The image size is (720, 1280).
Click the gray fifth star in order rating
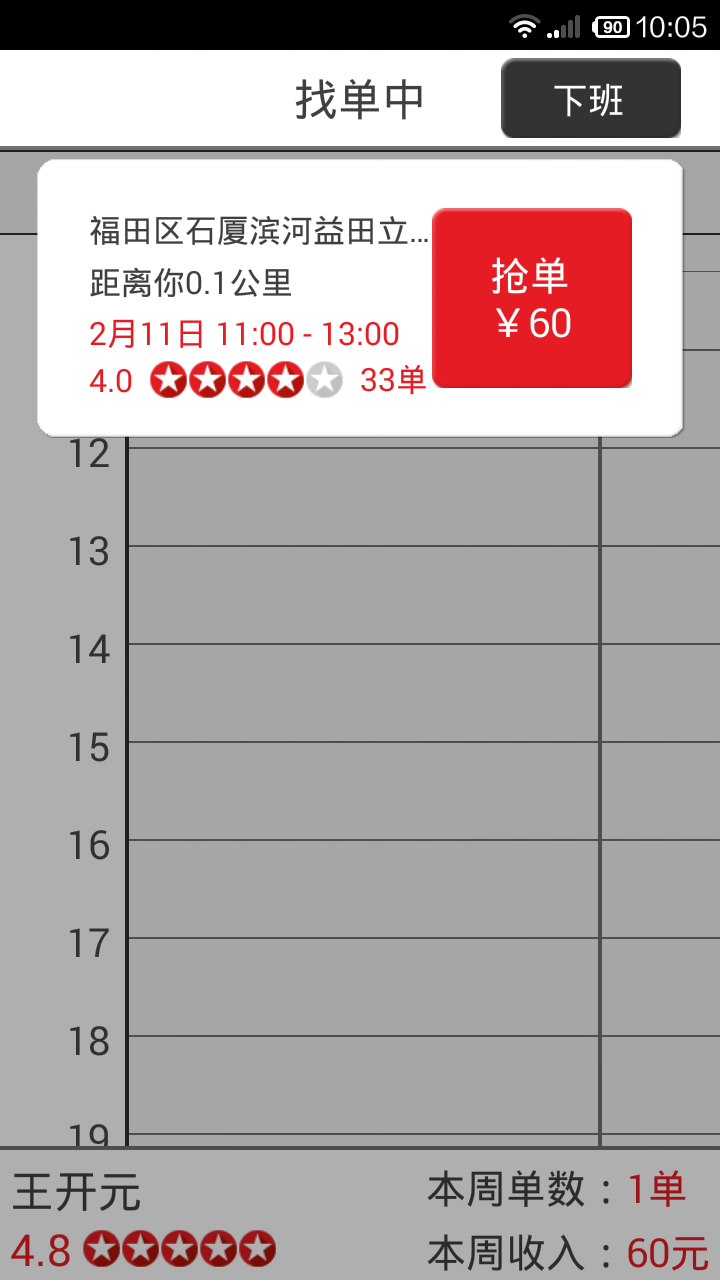tap(323, 379)
